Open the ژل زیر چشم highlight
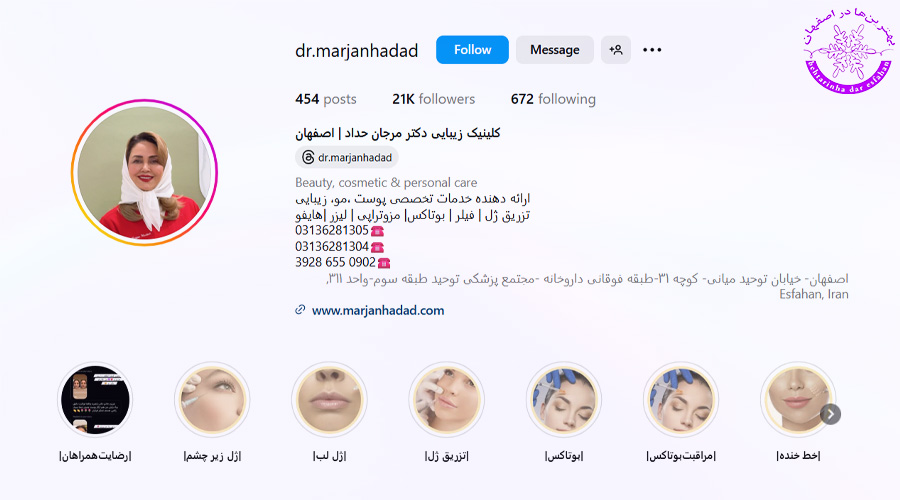Screen dimensions: 900x500 (x=212, y=399)
